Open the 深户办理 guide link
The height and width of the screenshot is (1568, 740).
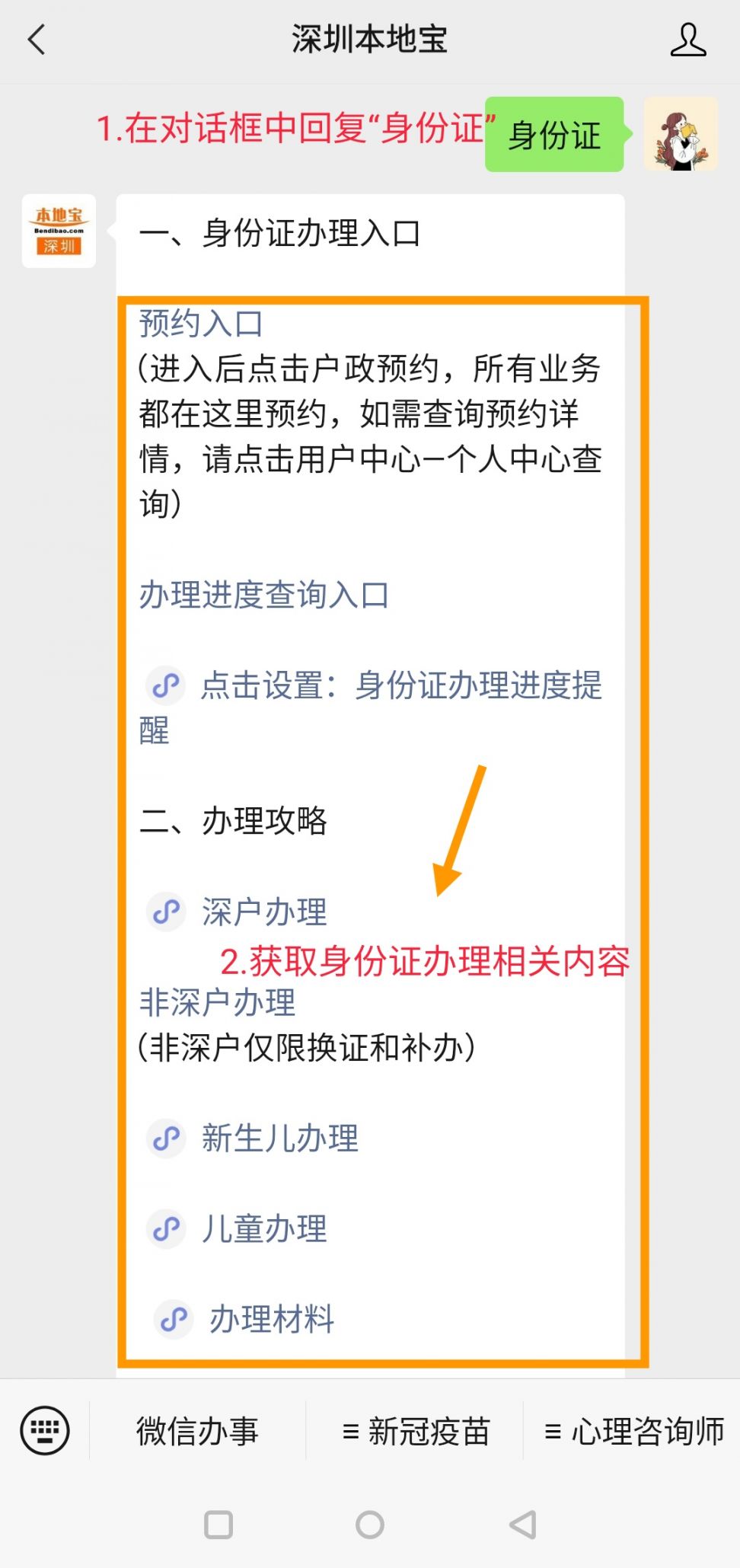click(263, 912)
